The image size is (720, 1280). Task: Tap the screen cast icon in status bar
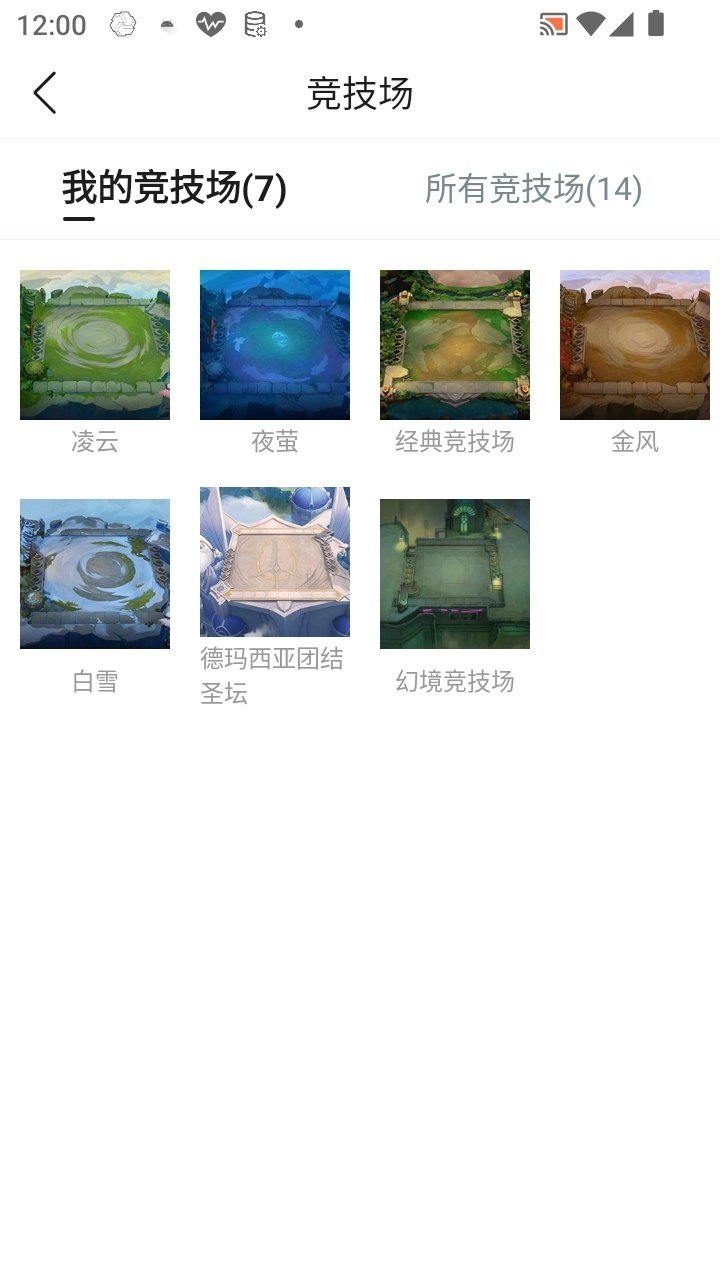click(553, 25)
